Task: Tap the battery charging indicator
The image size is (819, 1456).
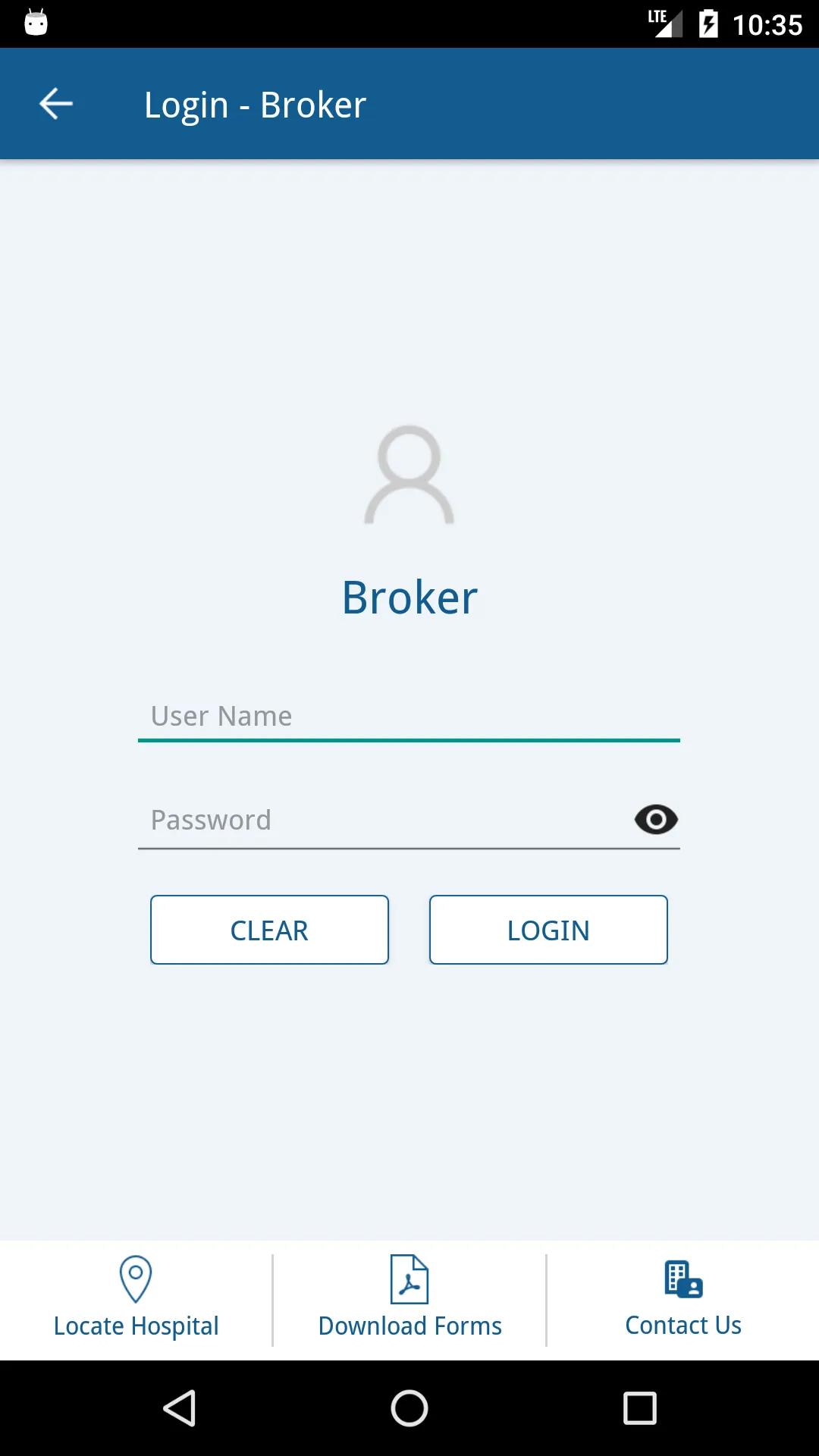Action: [708, 23]
